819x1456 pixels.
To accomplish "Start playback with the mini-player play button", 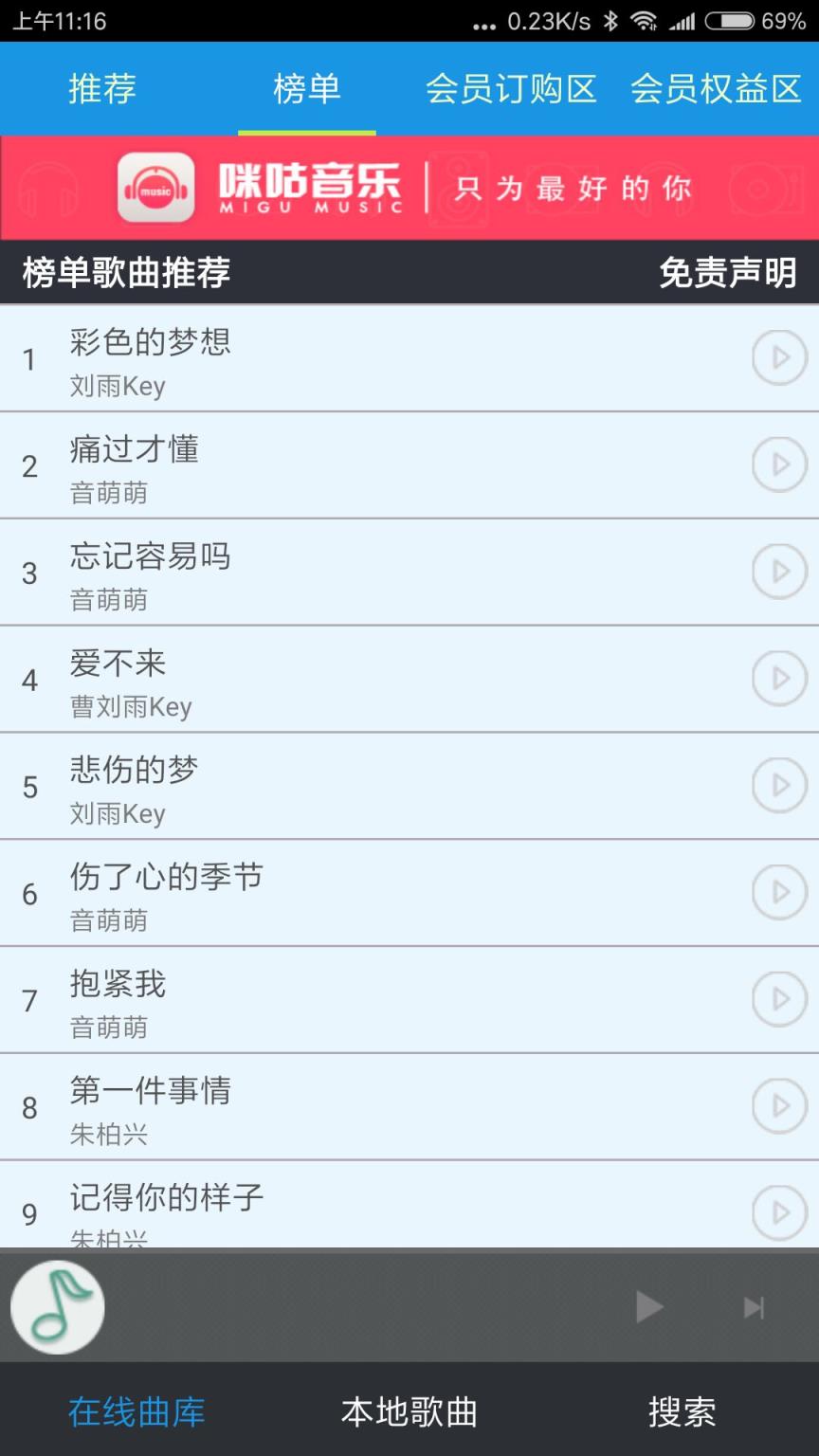I will coord(649,1307).
